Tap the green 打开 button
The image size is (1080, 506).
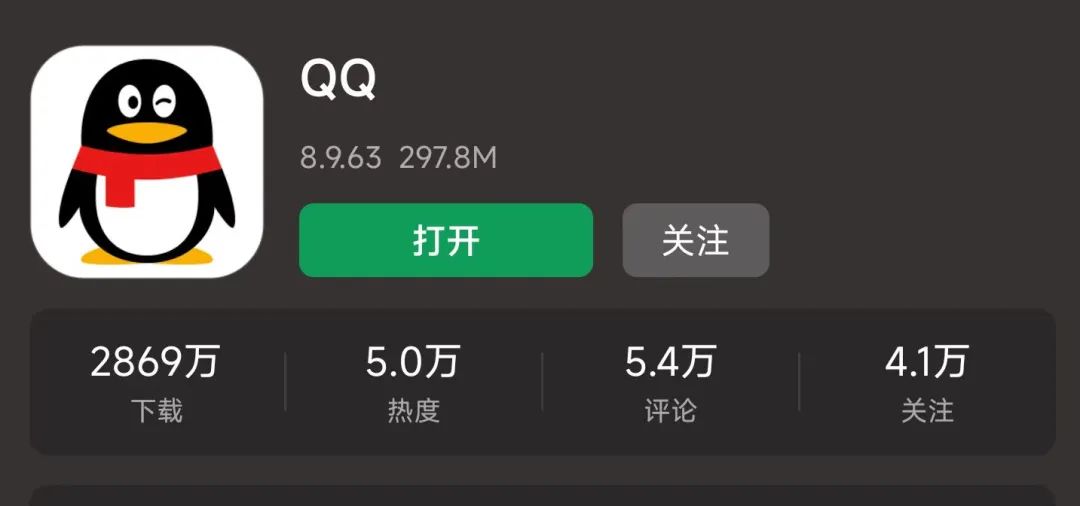446,240
